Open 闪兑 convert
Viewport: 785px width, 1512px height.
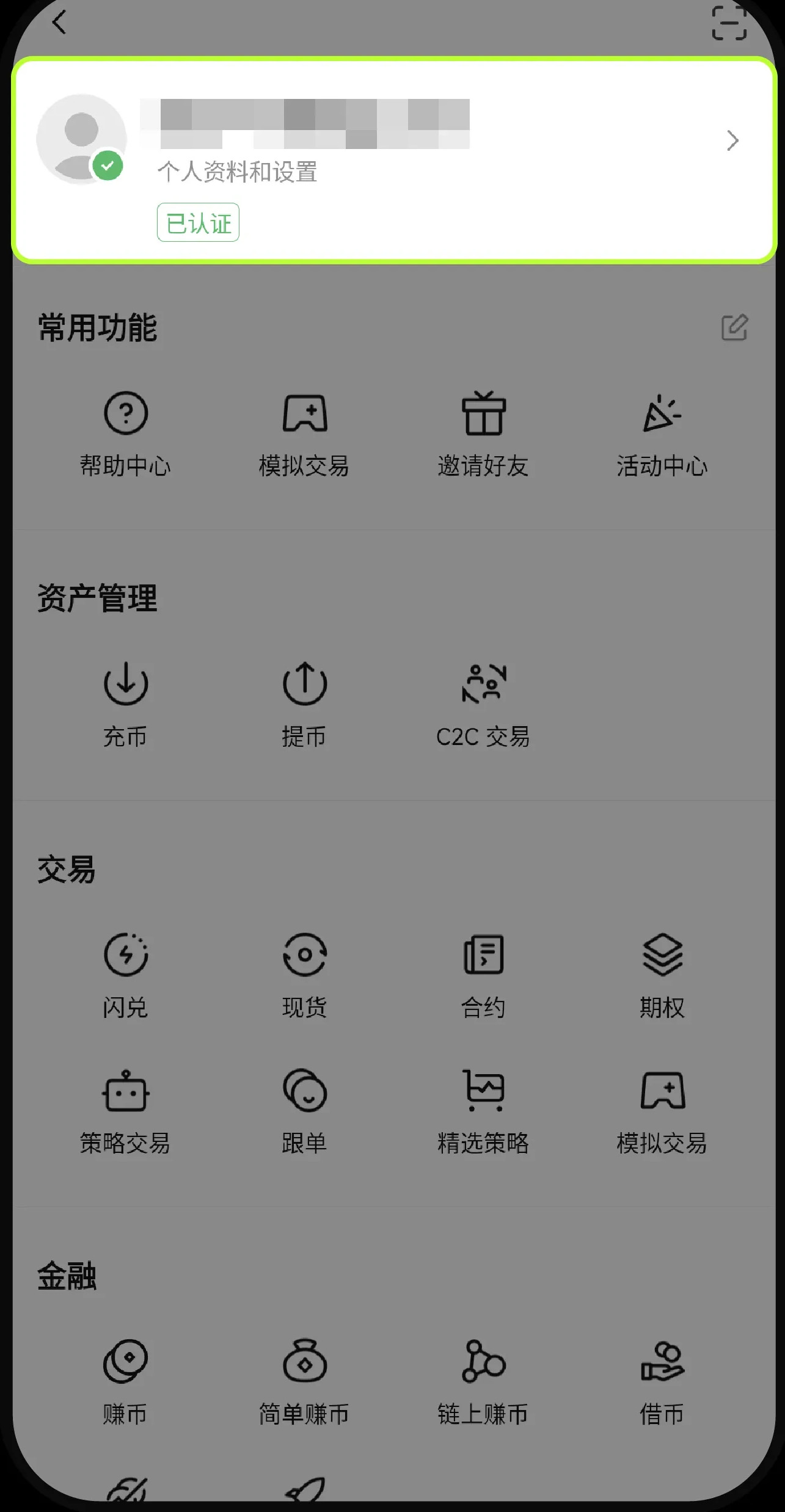[x=125, y=975]
